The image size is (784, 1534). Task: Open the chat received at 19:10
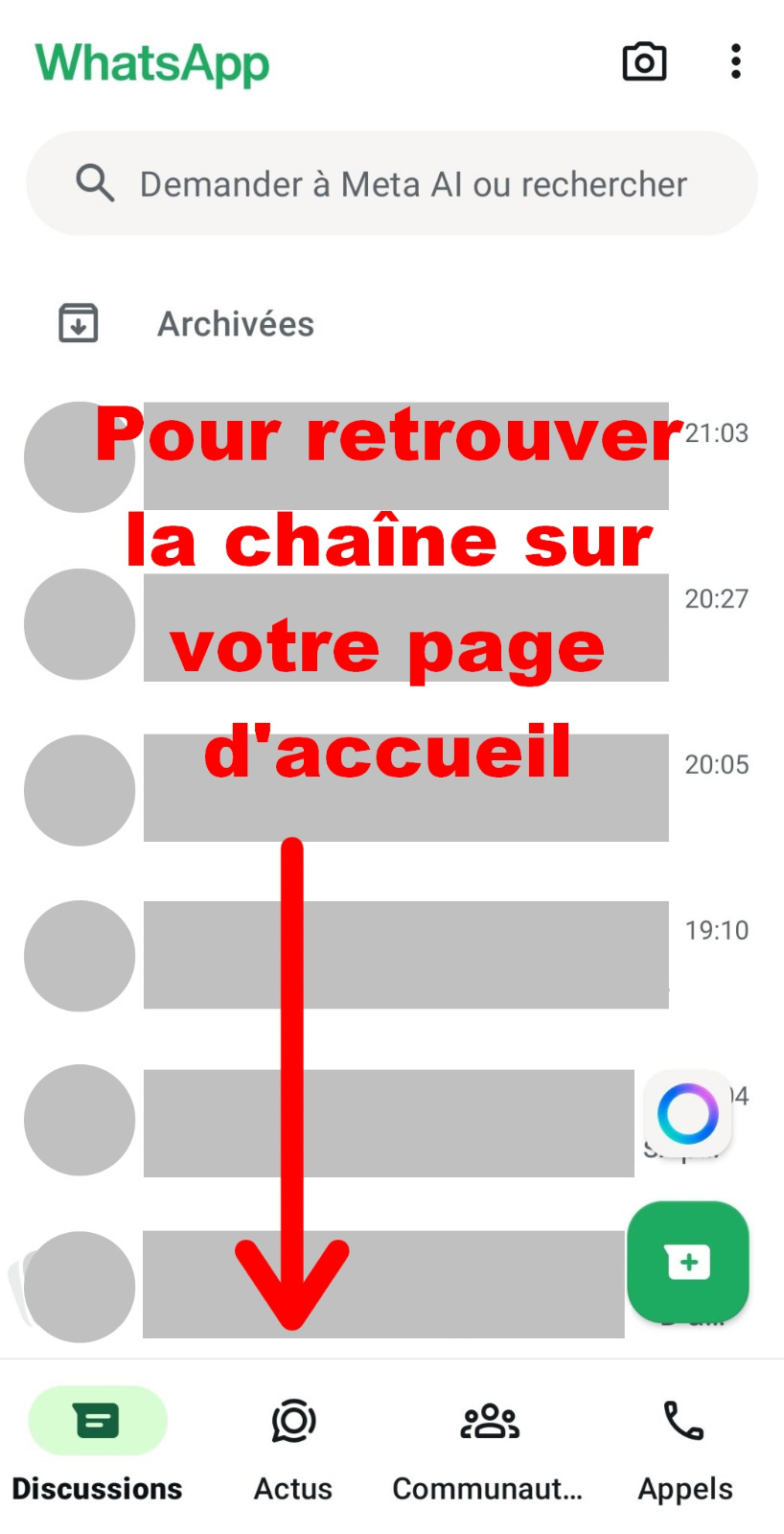click(392, 956)
